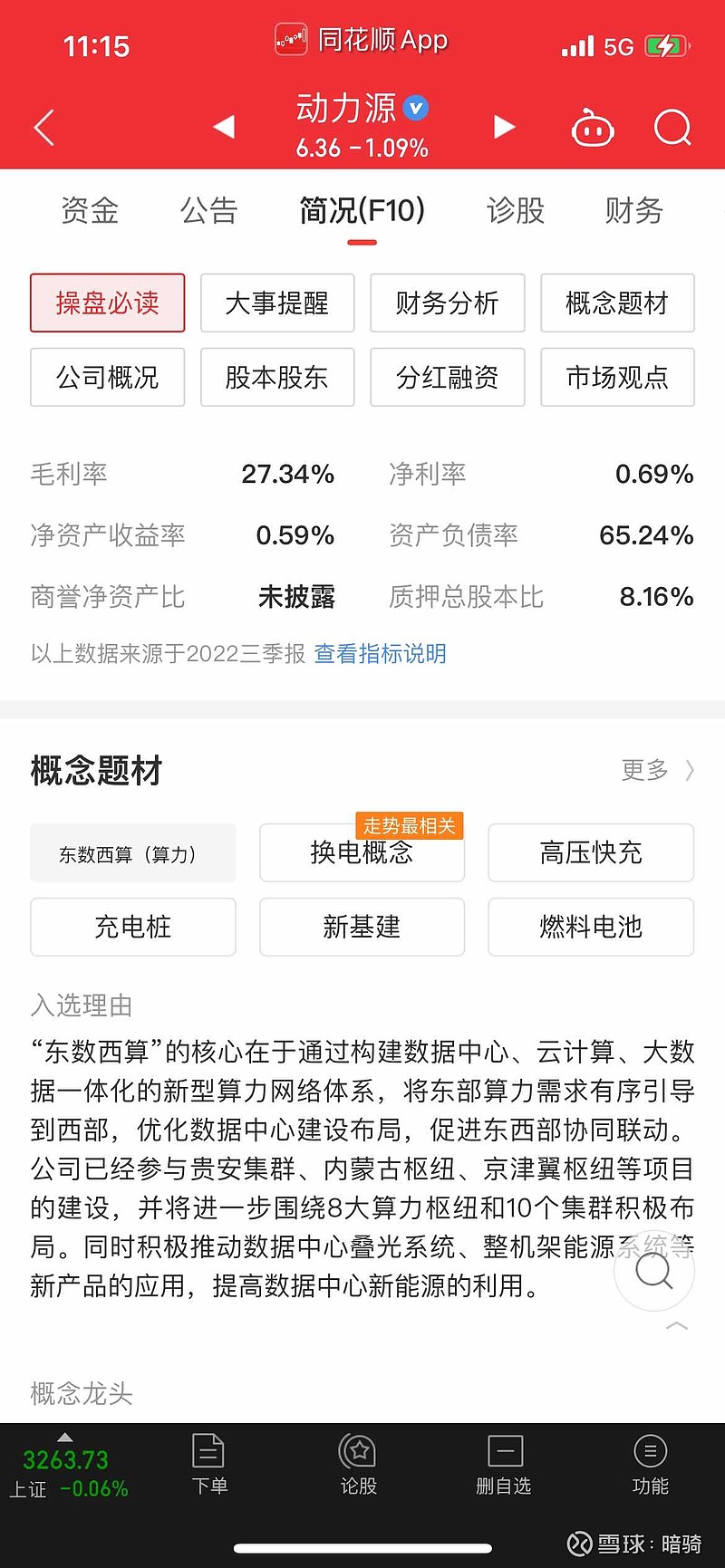Open 论股 discussion
The width and height of the screenshot is (725, 1568).
[x=358, y=1463]
